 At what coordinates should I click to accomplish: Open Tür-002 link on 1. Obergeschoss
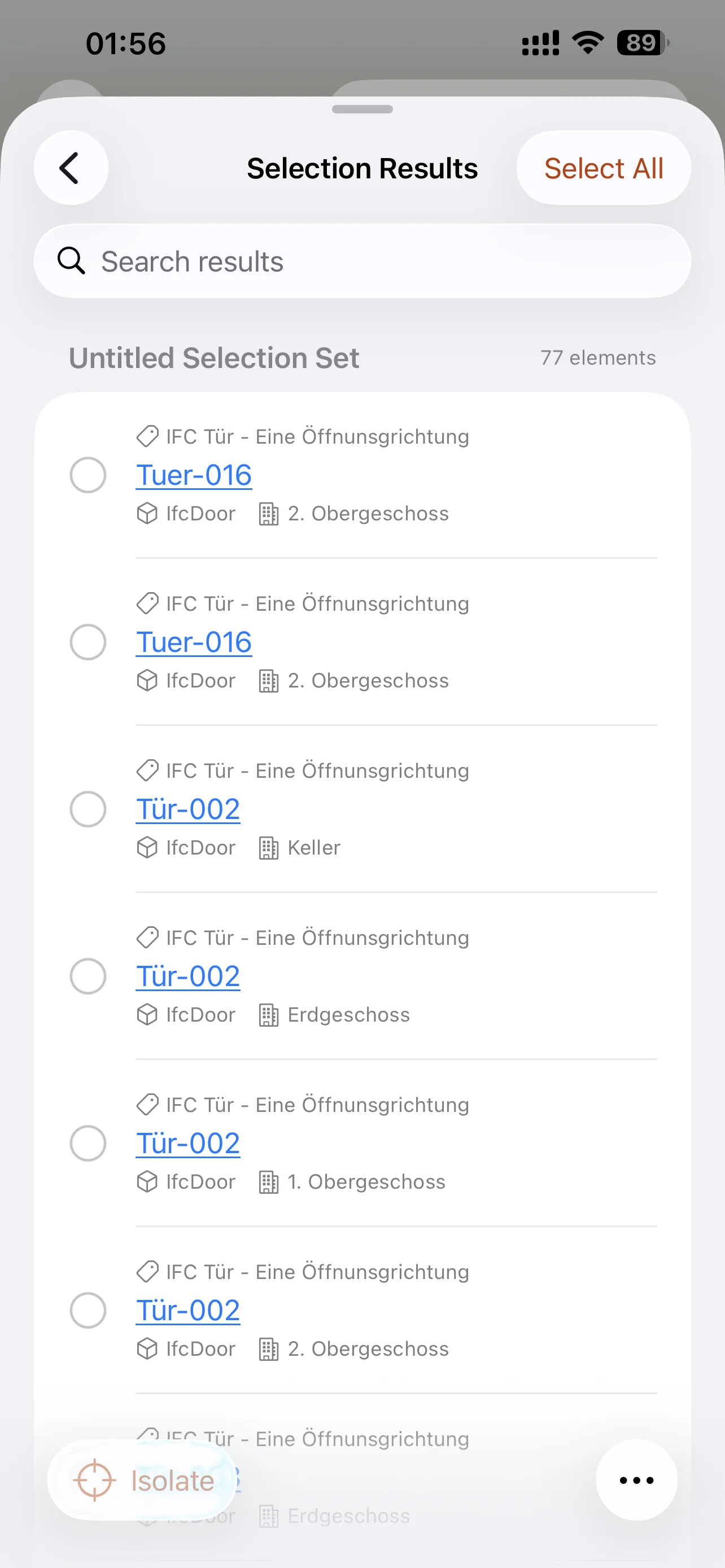click(x=187, y=1142)
